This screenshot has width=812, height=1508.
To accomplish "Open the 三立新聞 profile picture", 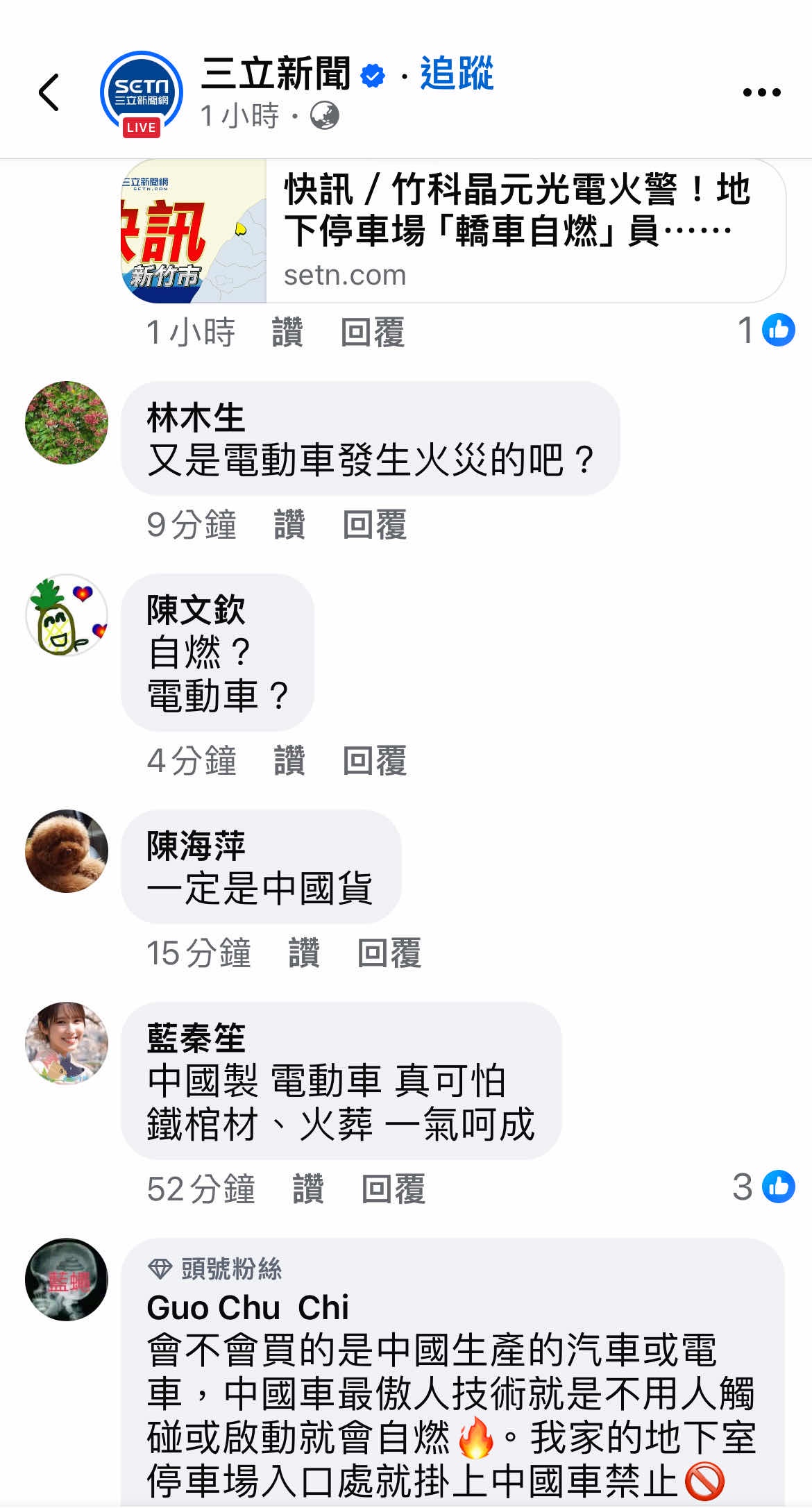I will pos(142,92).
